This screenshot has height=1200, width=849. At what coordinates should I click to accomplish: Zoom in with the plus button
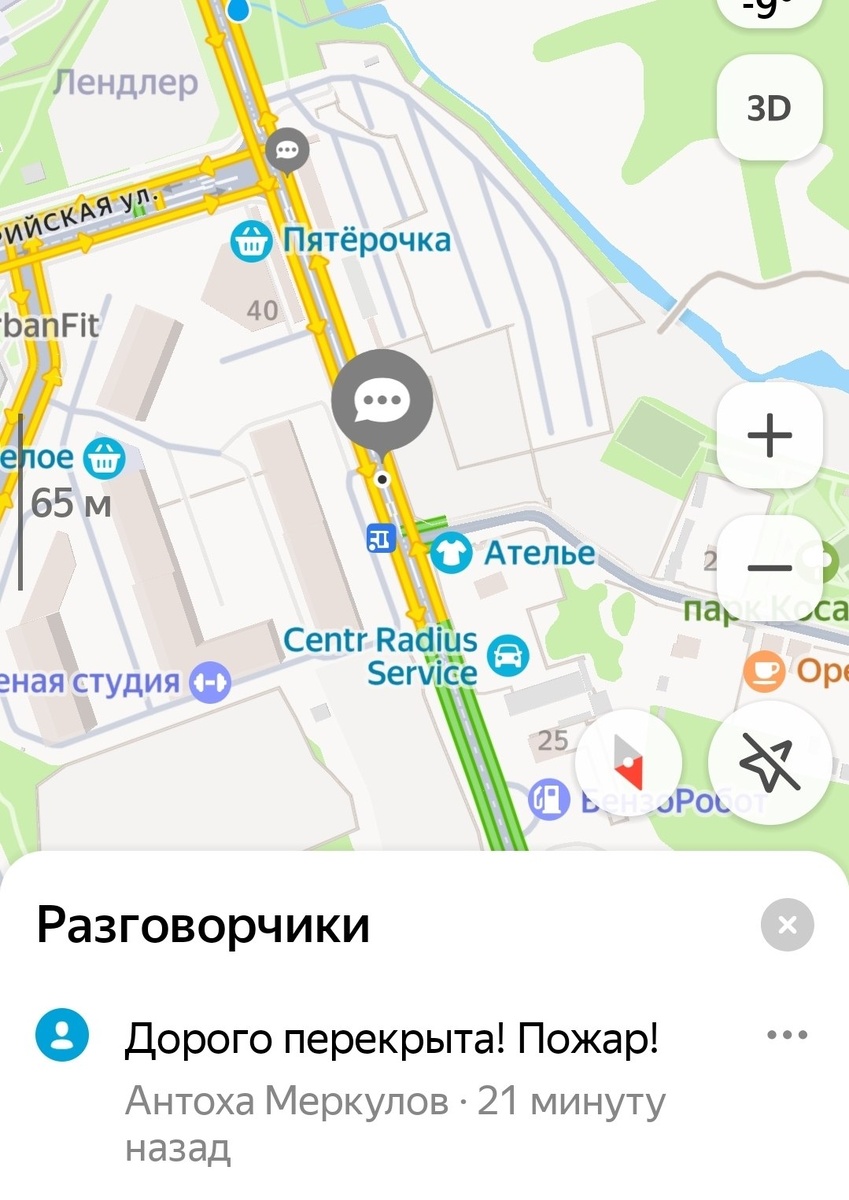769,435
